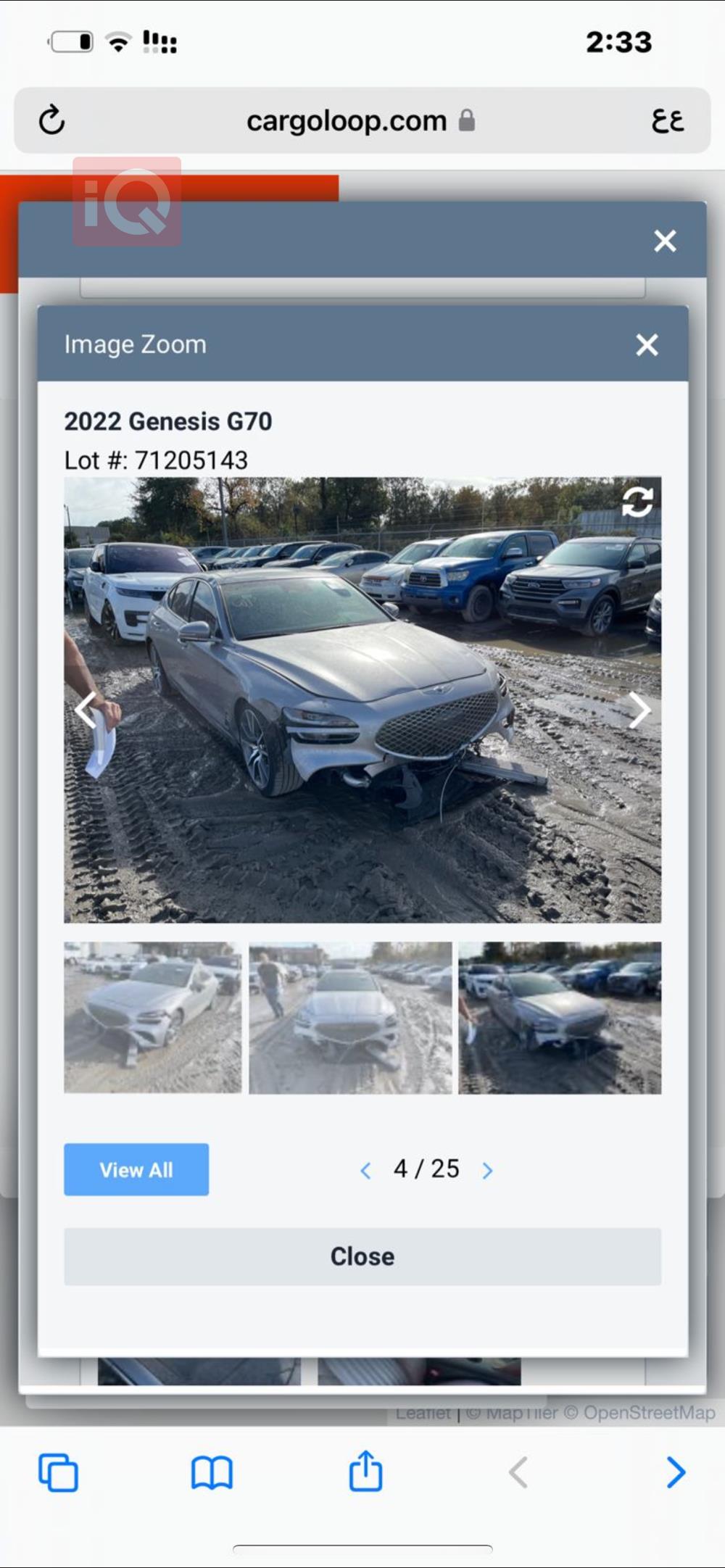Open the first thumbnail of the Genesis
The width and height of the screenshot is (725, 1568).
pyautogui.click(x=152, y=1017)
